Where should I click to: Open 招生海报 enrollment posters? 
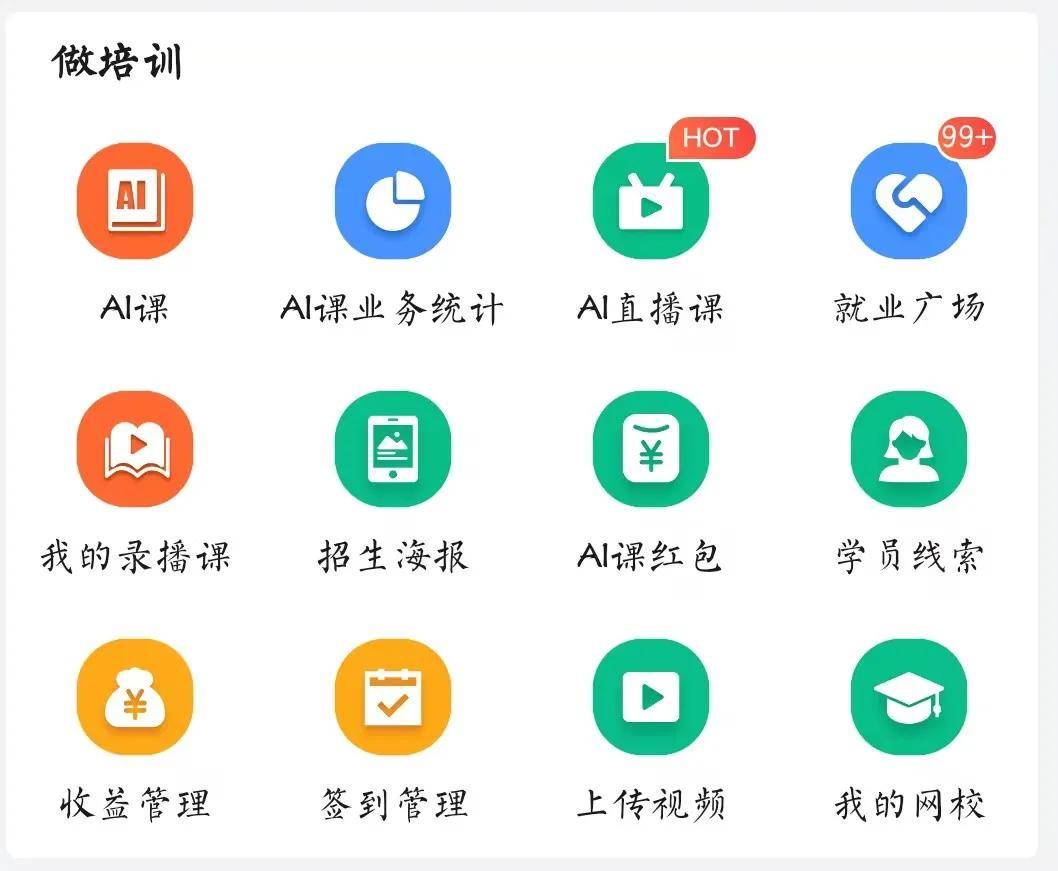[x=393, y=449]
